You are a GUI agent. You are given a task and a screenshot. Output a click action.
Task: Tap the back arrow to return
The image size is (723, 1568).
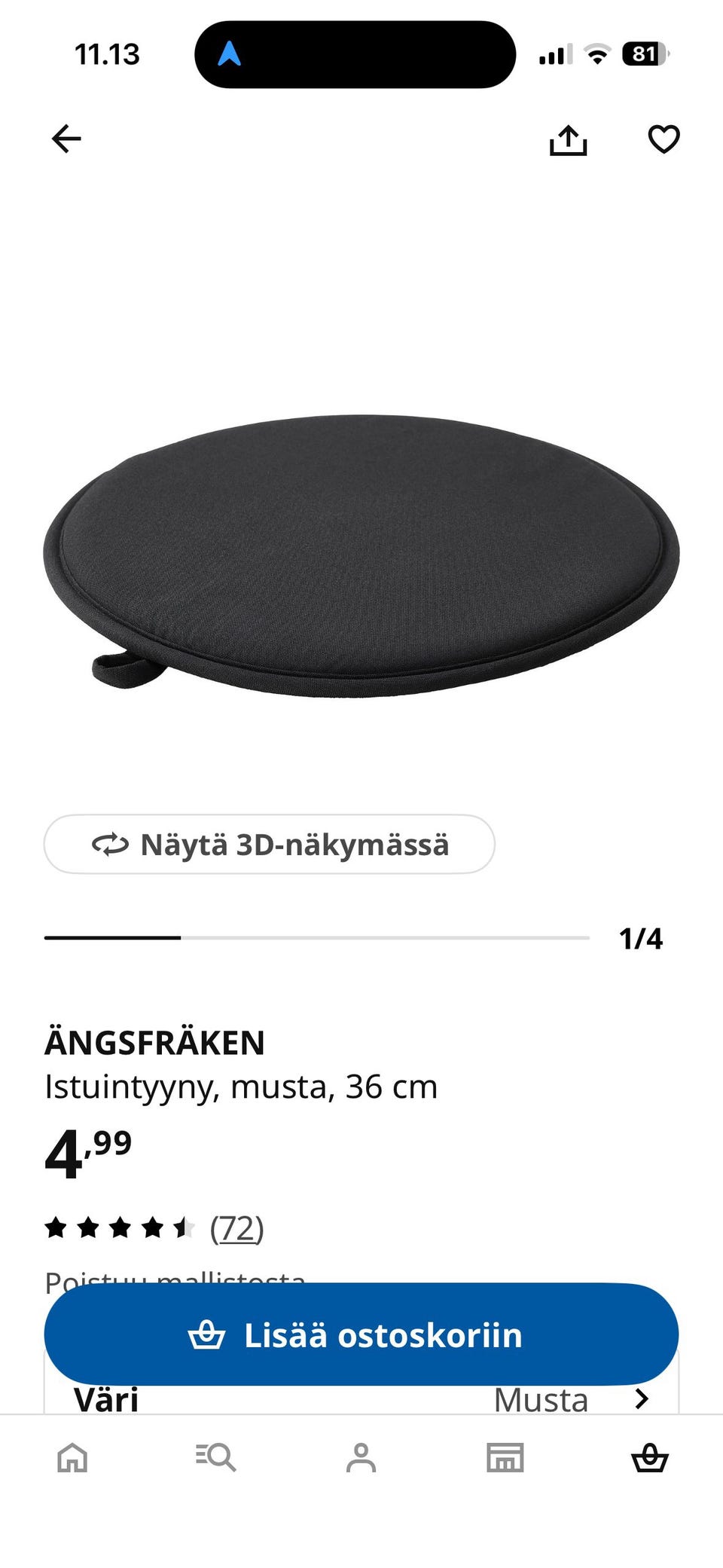click(66, 139)
